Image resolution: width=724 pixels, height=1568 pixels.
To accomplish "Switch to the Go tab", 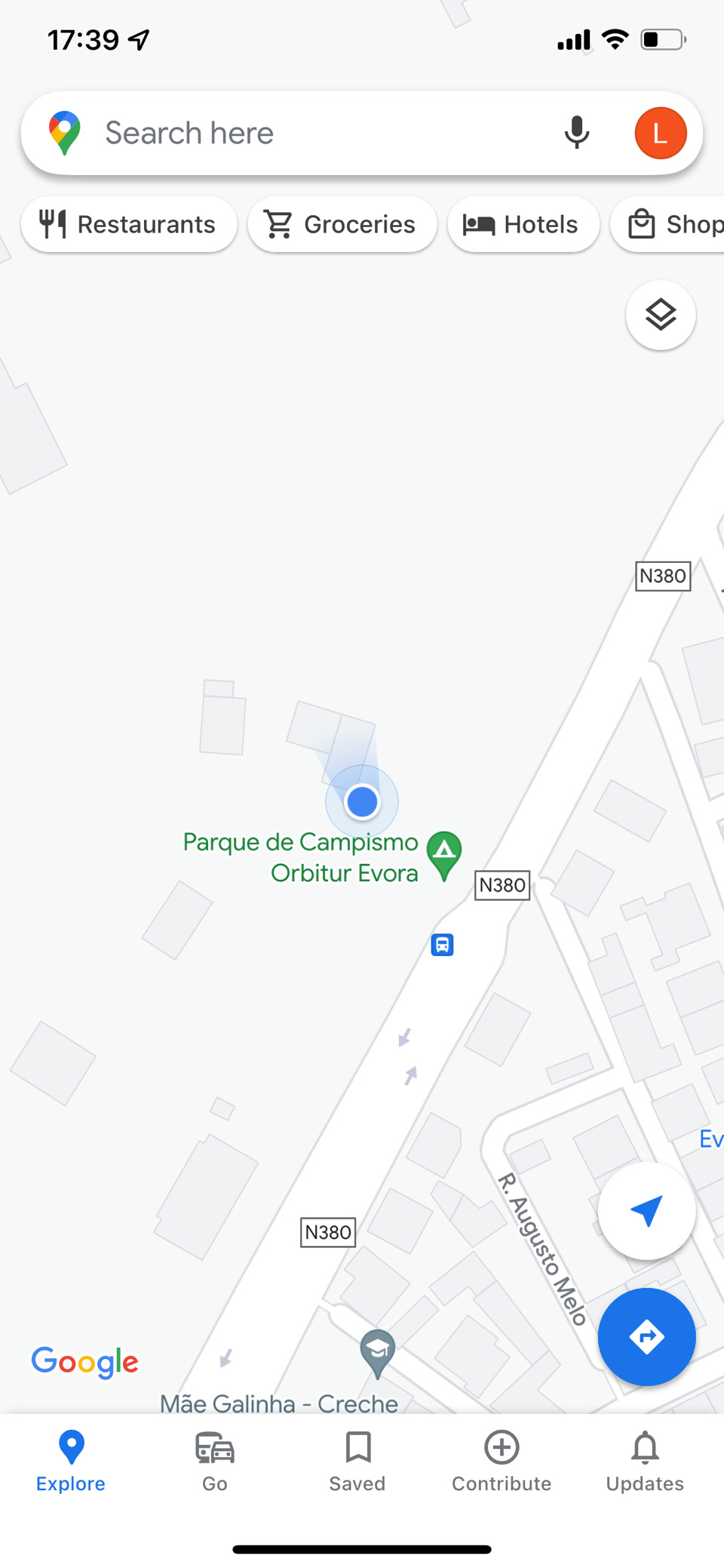I will pyautogui.click(x=215, y=1462).
